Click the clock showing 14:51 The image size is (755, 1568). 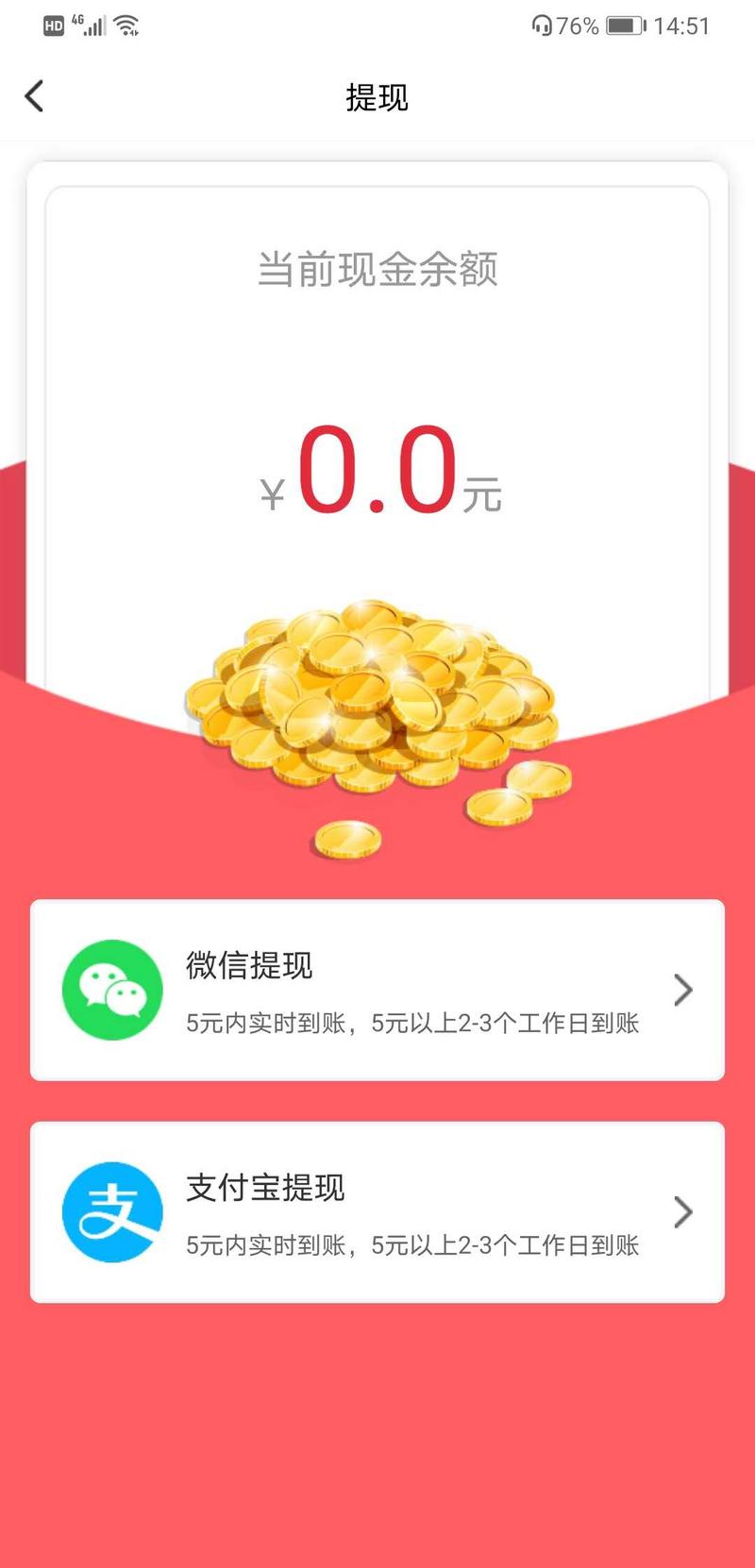point(682,25)
